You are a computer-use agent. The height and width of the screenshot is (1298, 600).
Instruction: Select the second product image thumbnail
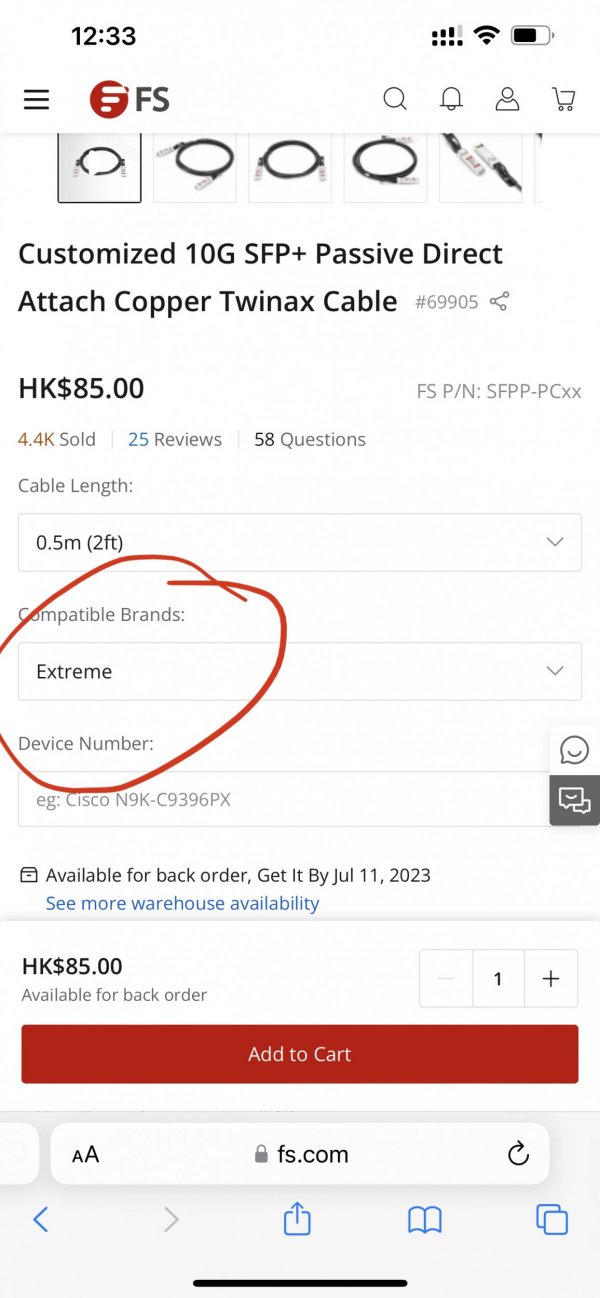click(x=194, y=161)
